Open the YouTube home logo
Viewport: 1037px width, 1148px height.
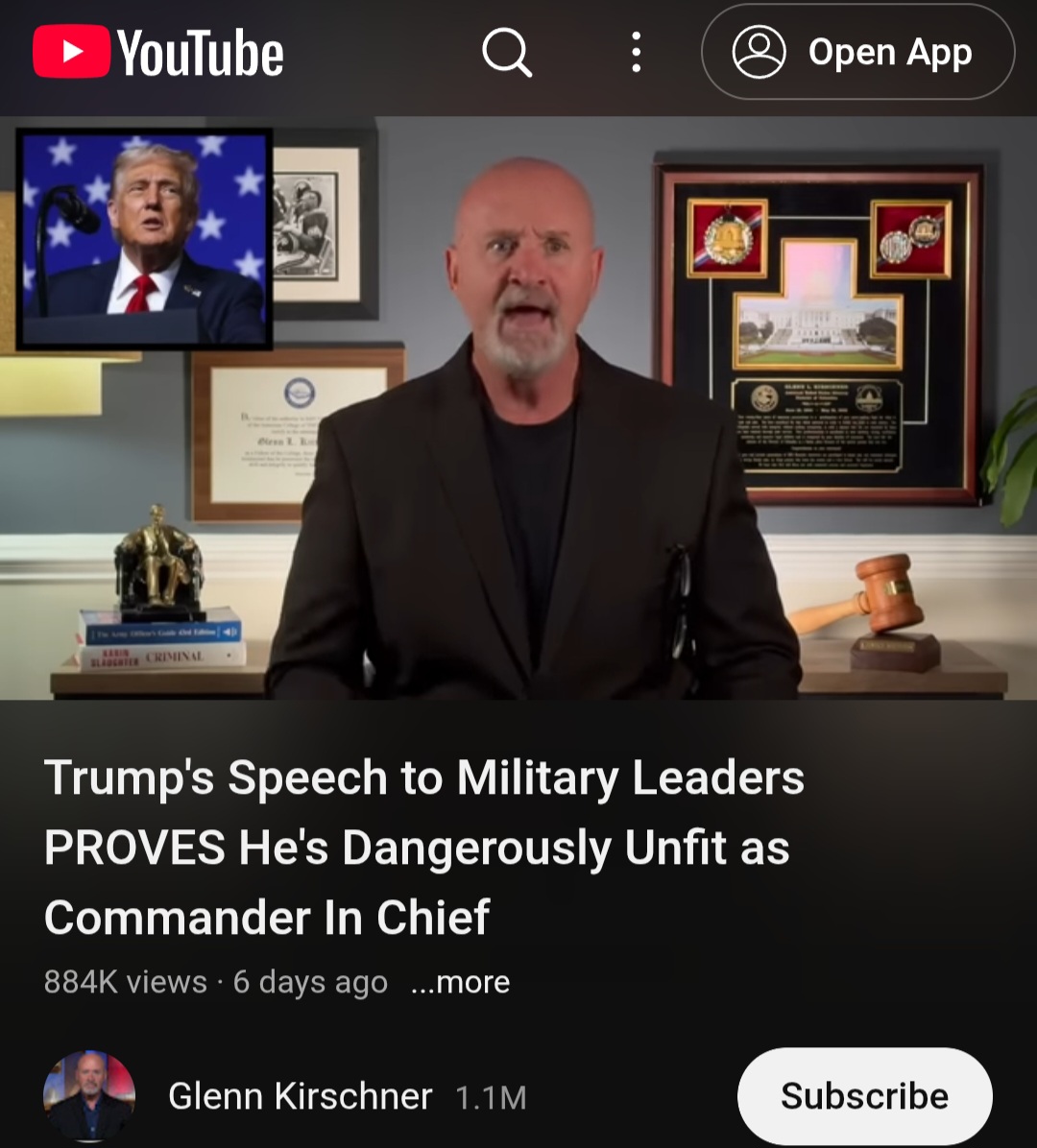[158, 52]
